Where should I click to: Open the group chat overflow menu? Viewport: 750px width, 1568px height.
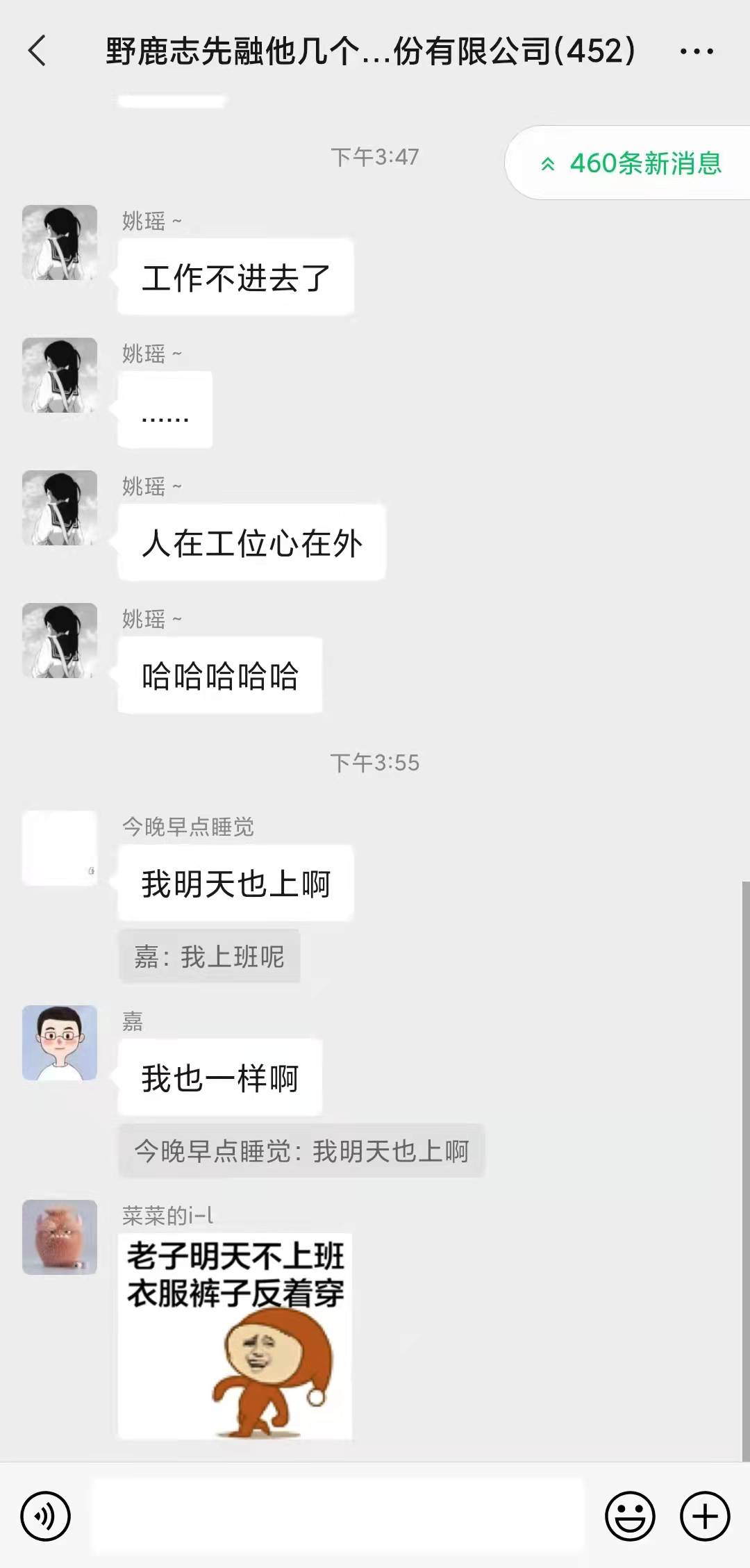697,51
